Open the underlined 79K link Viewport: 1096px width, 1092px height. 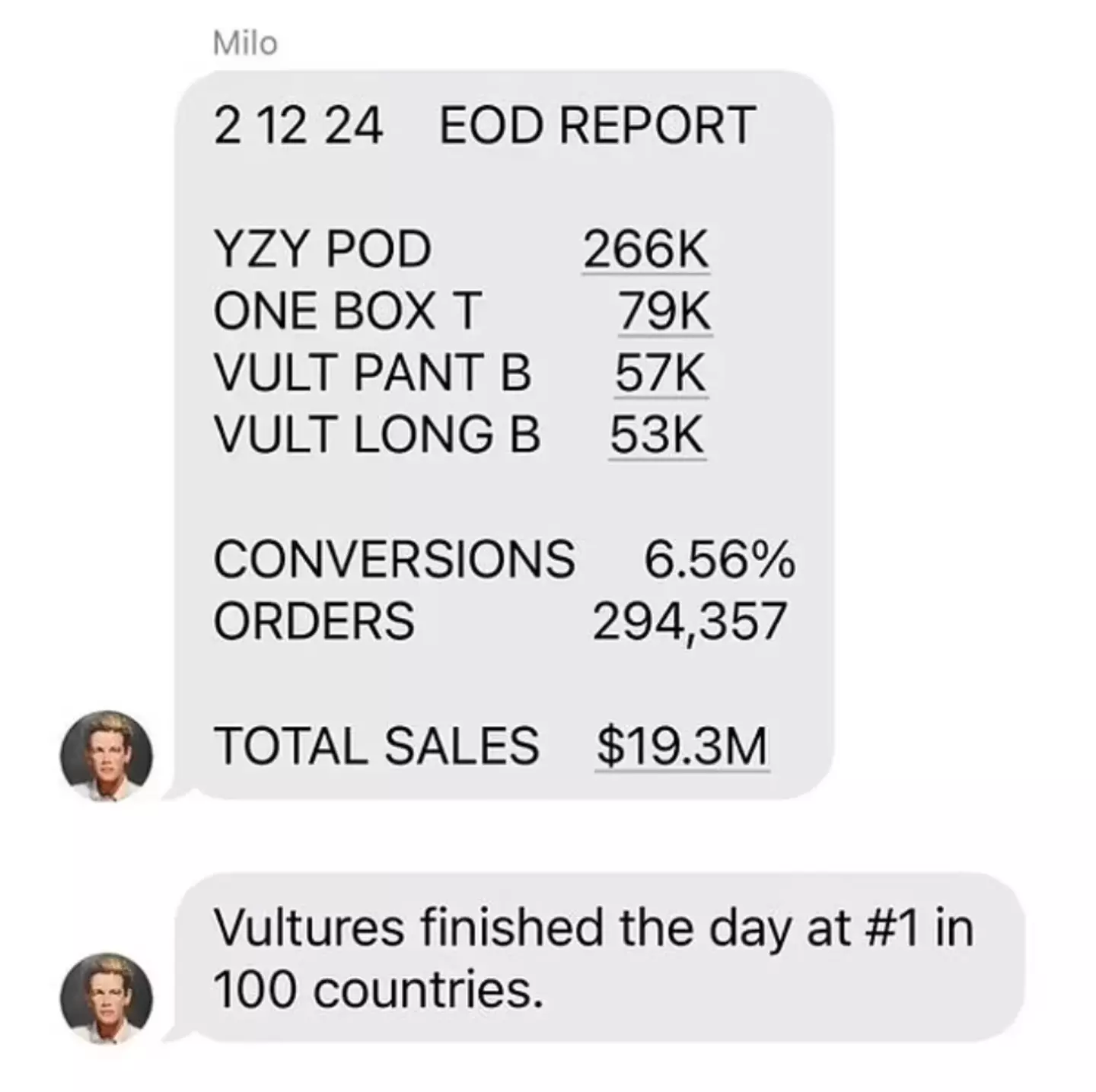664,311
